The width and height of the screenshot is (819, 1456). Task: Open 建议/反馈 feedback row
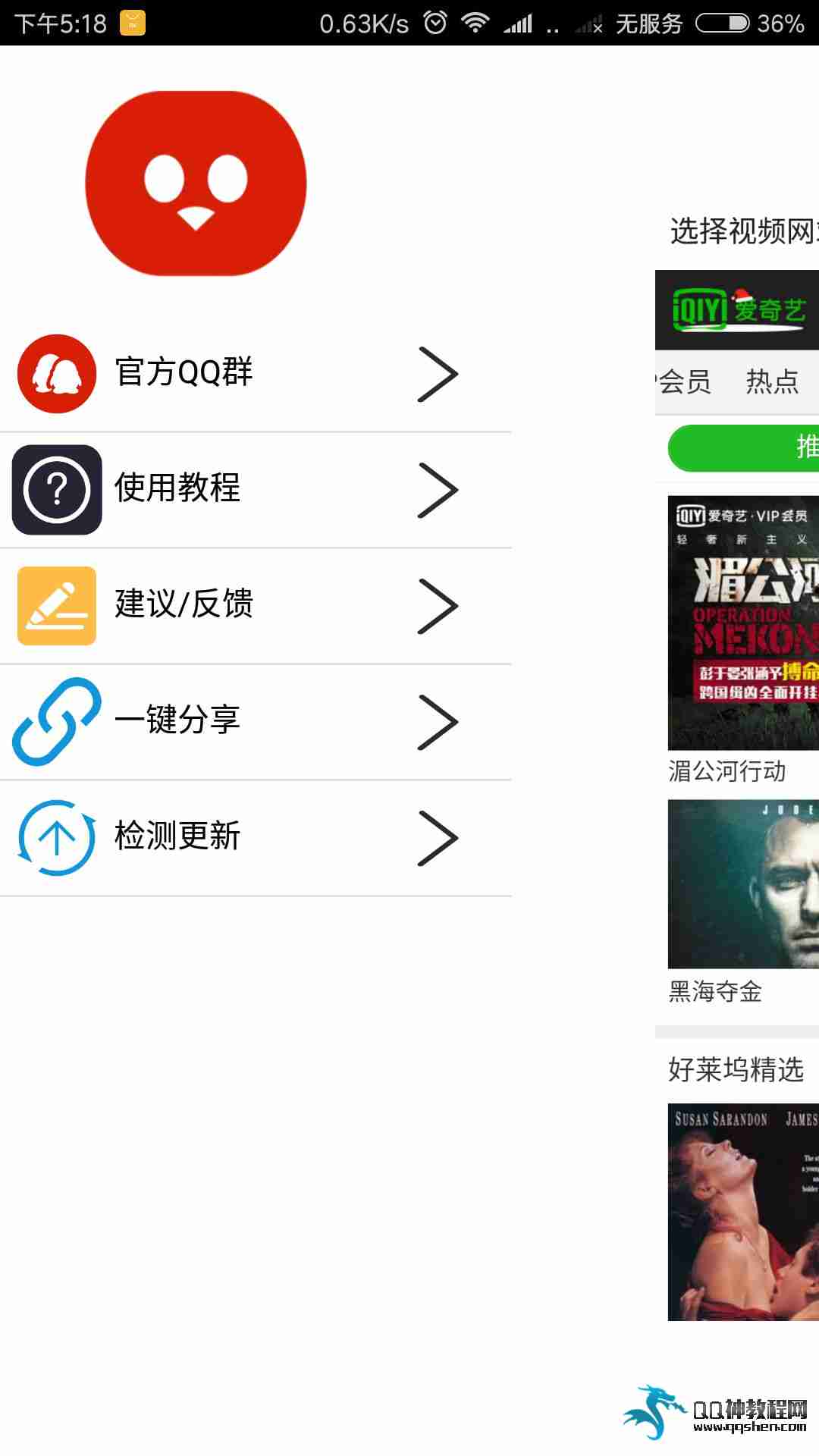pyautogui.click(x=256, y=606)
